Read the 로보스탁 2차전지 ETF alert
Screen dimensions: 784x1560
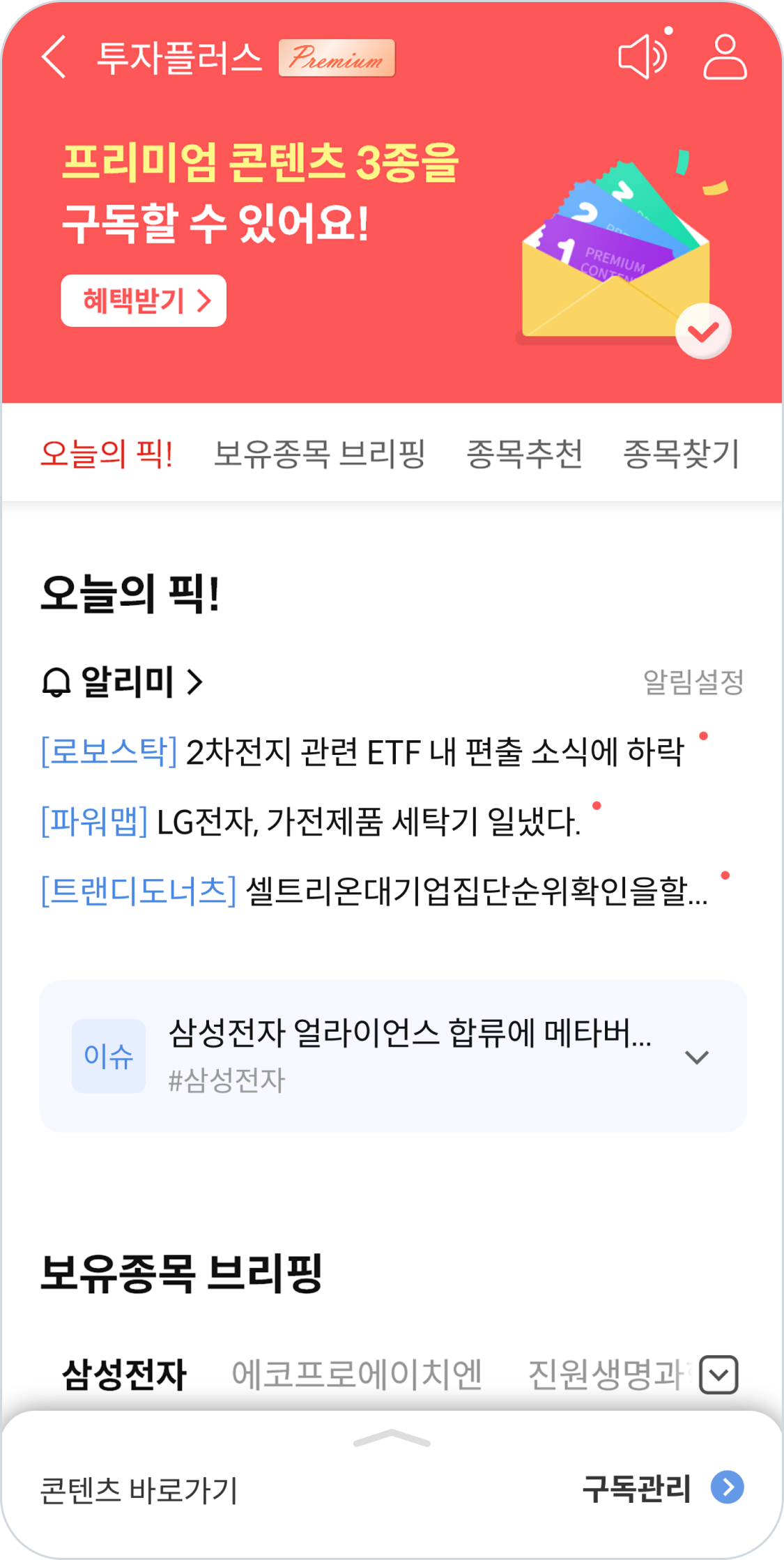coord(362,752)
